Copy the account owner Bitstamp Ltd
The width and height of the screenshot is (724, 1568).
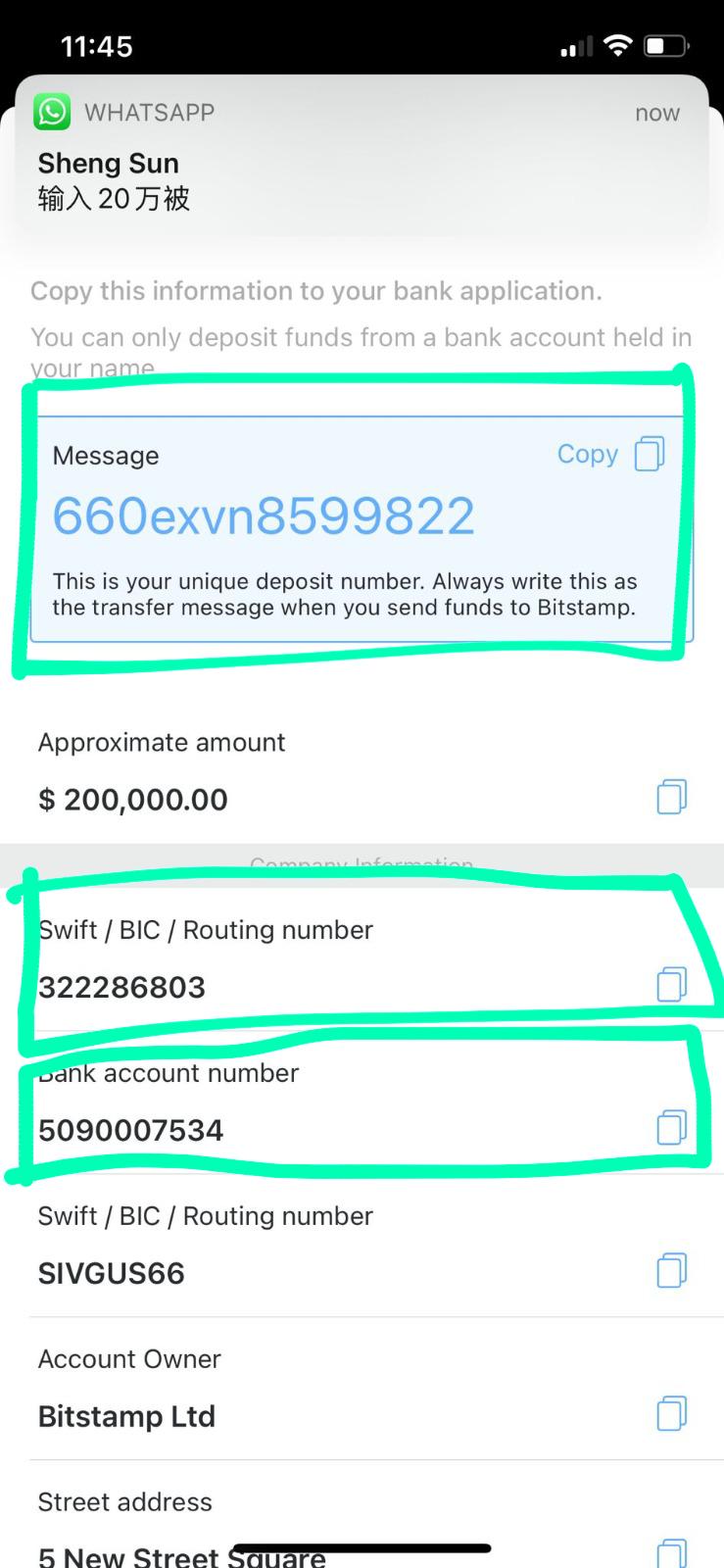coord(671,1413)
